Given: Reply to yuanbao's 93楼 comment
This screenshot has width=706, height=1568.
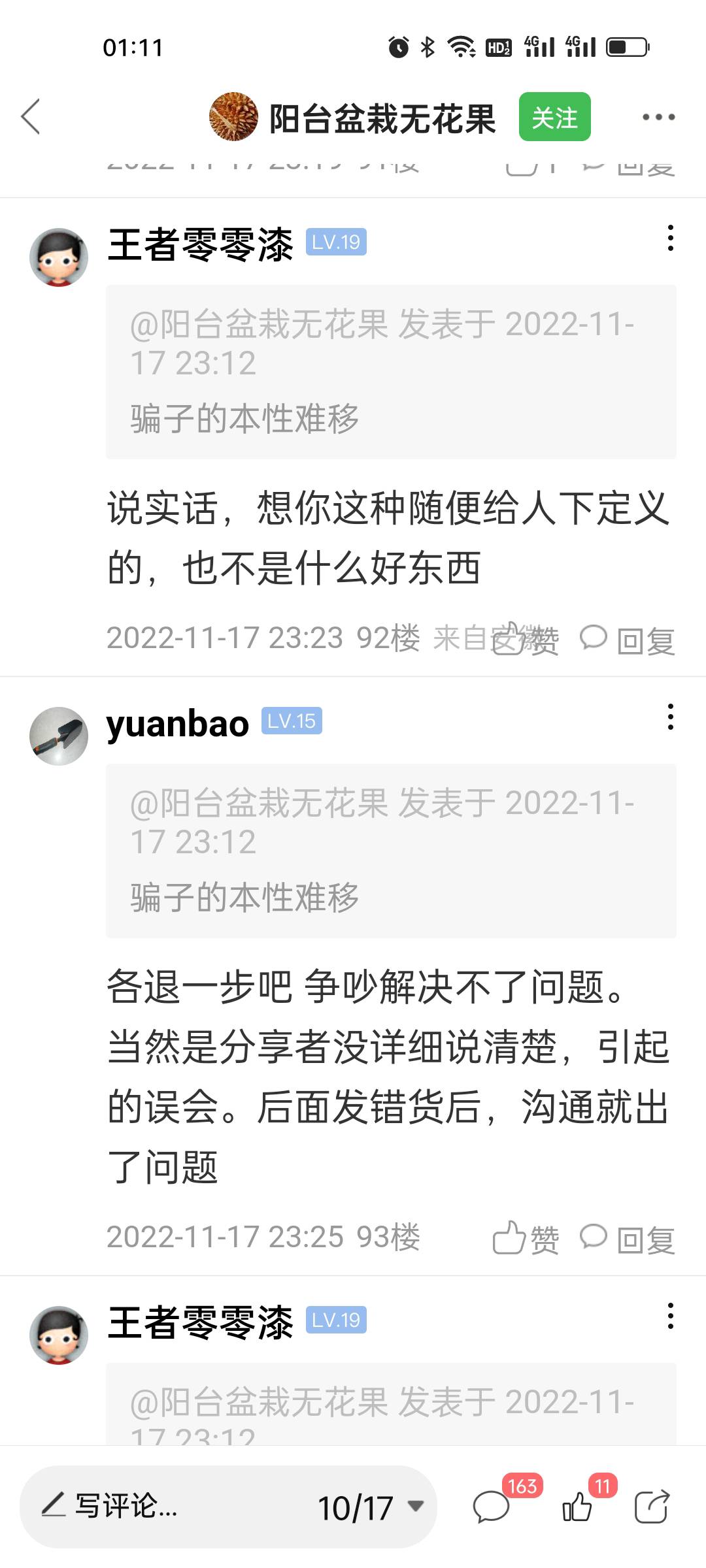Looking at the screenshot, I should tap(628, 1238).
